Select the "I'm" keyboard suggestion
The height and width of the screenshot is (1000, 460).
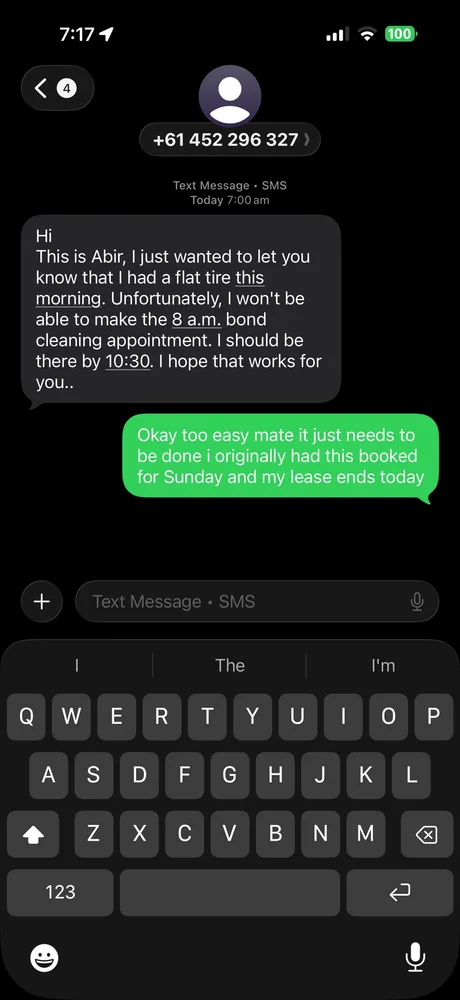tap(383, 665)
